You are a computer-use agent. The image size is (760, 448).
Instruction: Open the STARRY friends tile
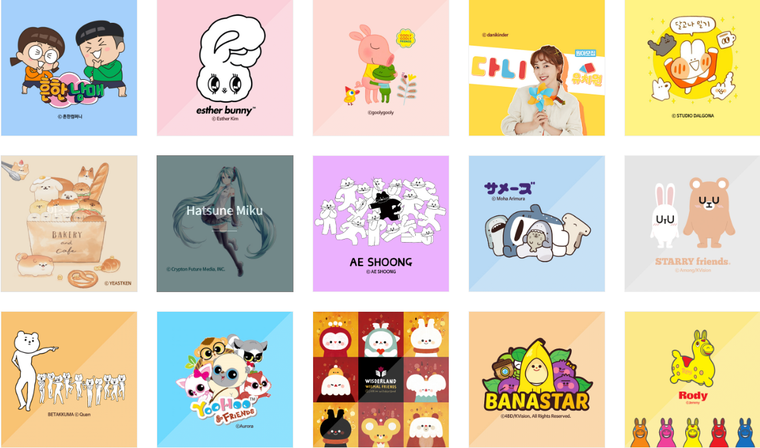(x=692, y=223)
